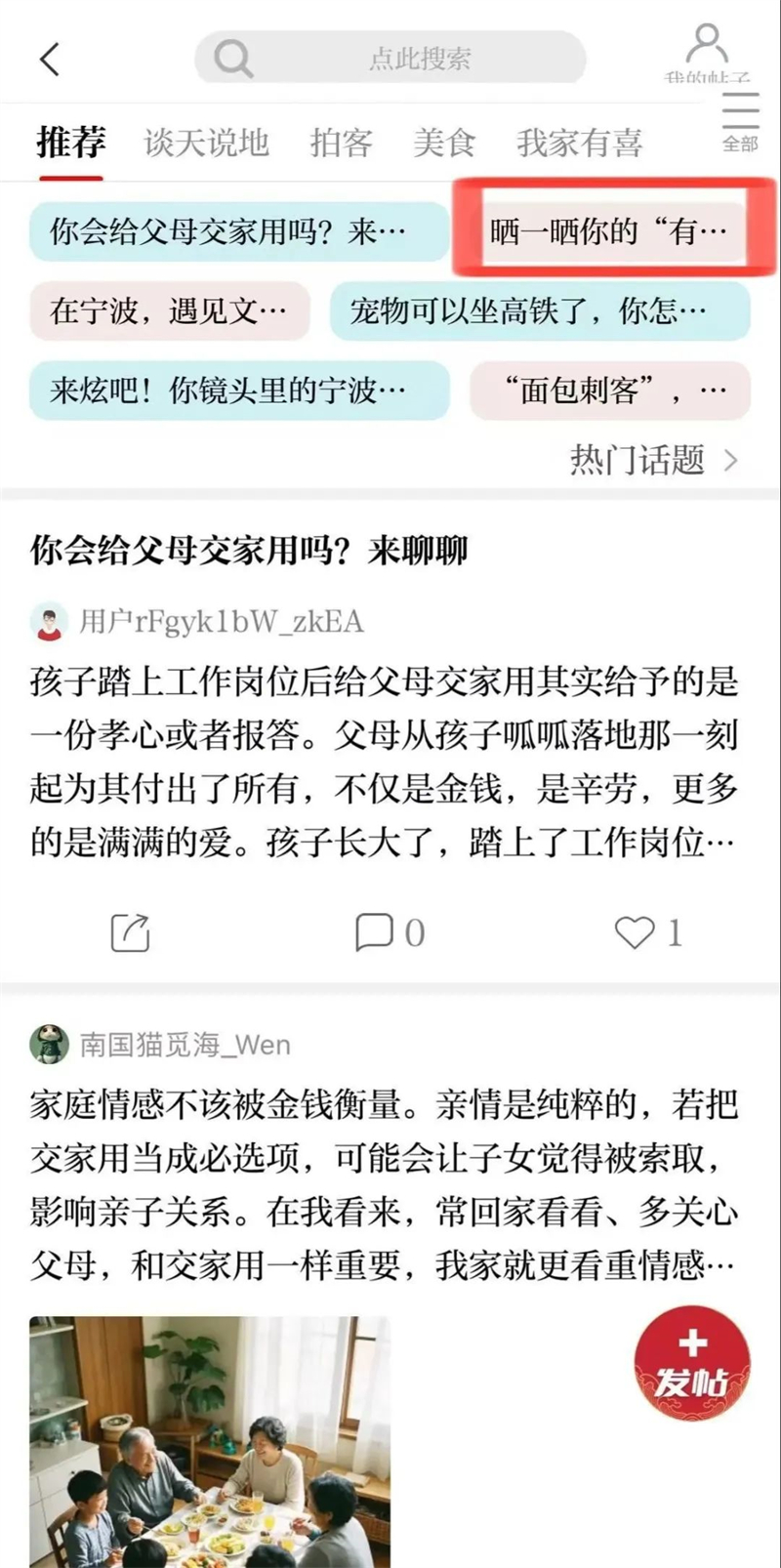Share the post by 用户rFgyk1bW_zkEA

pos(130,932)
